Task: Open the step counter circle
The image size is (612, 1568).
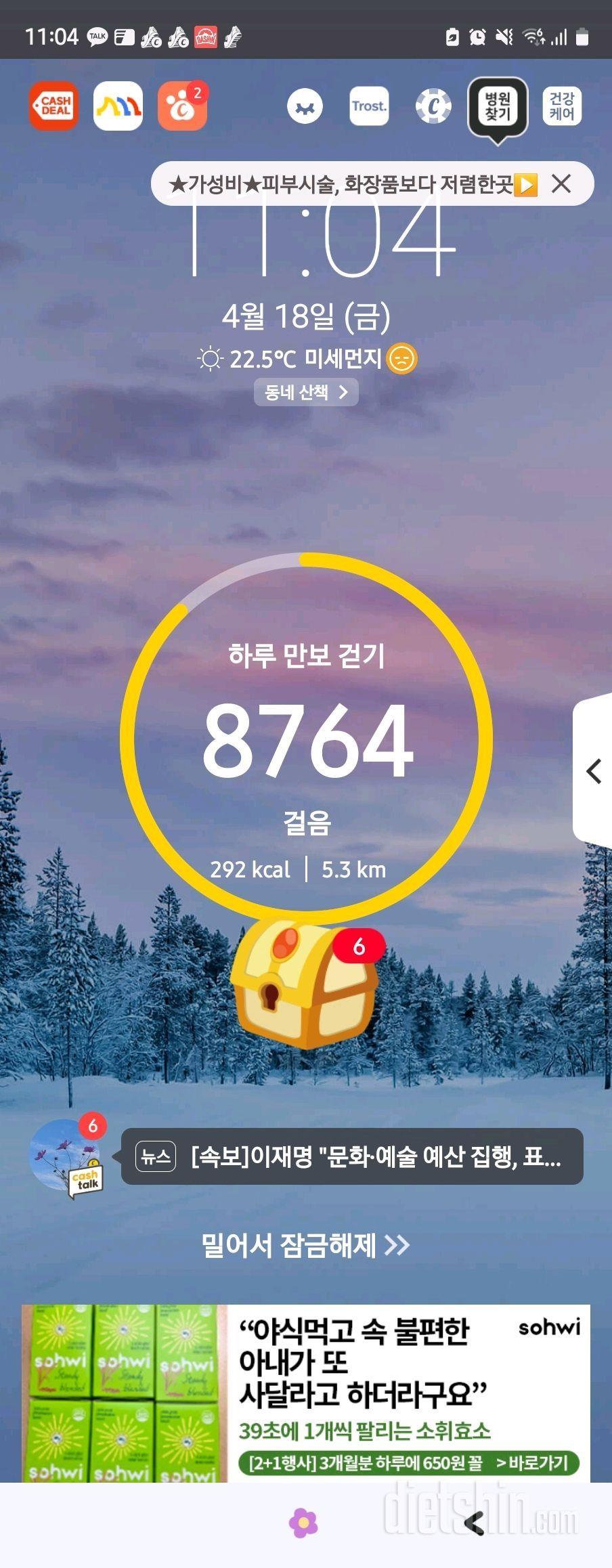Action: (306, 738)
